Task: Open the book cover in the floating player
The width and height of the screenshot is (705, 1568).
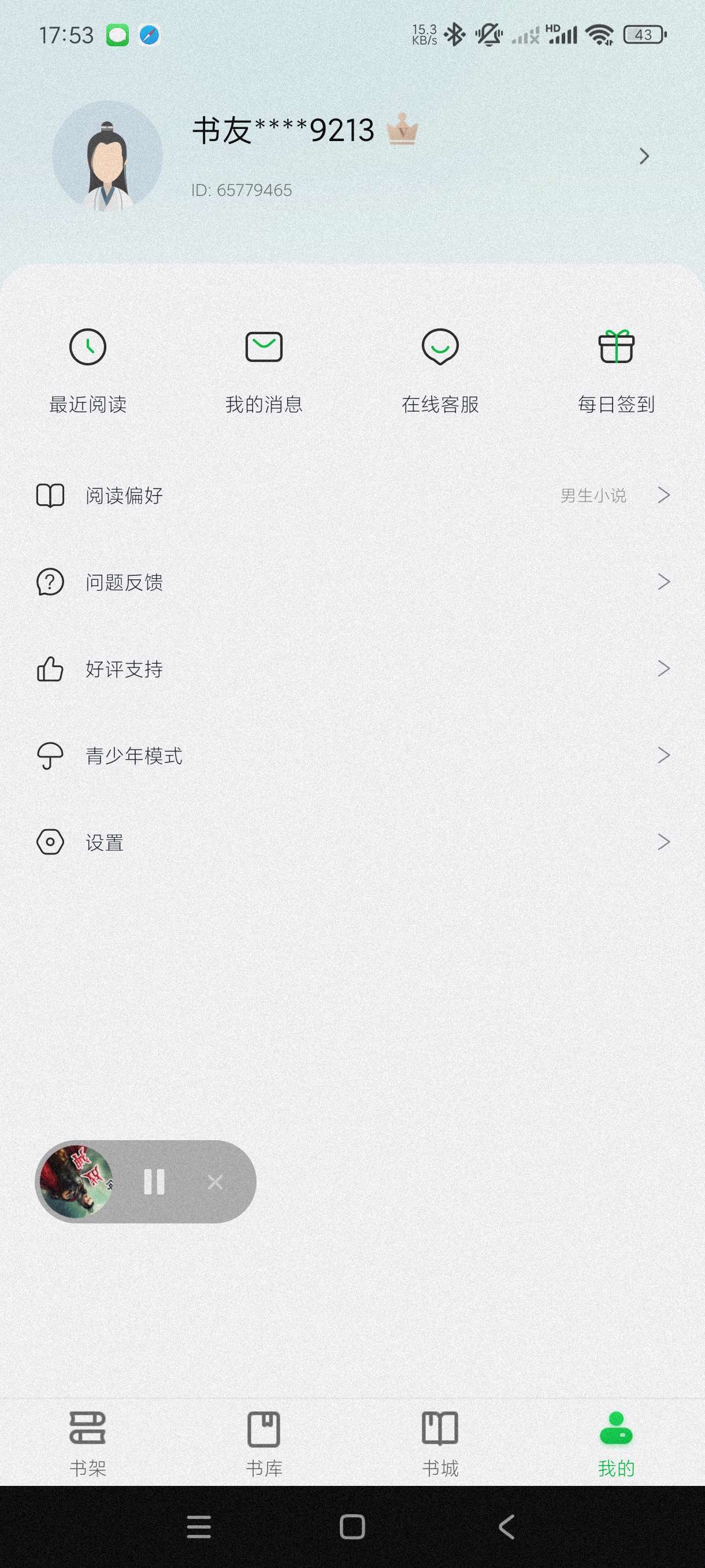Action: (x=77, y=1182)
